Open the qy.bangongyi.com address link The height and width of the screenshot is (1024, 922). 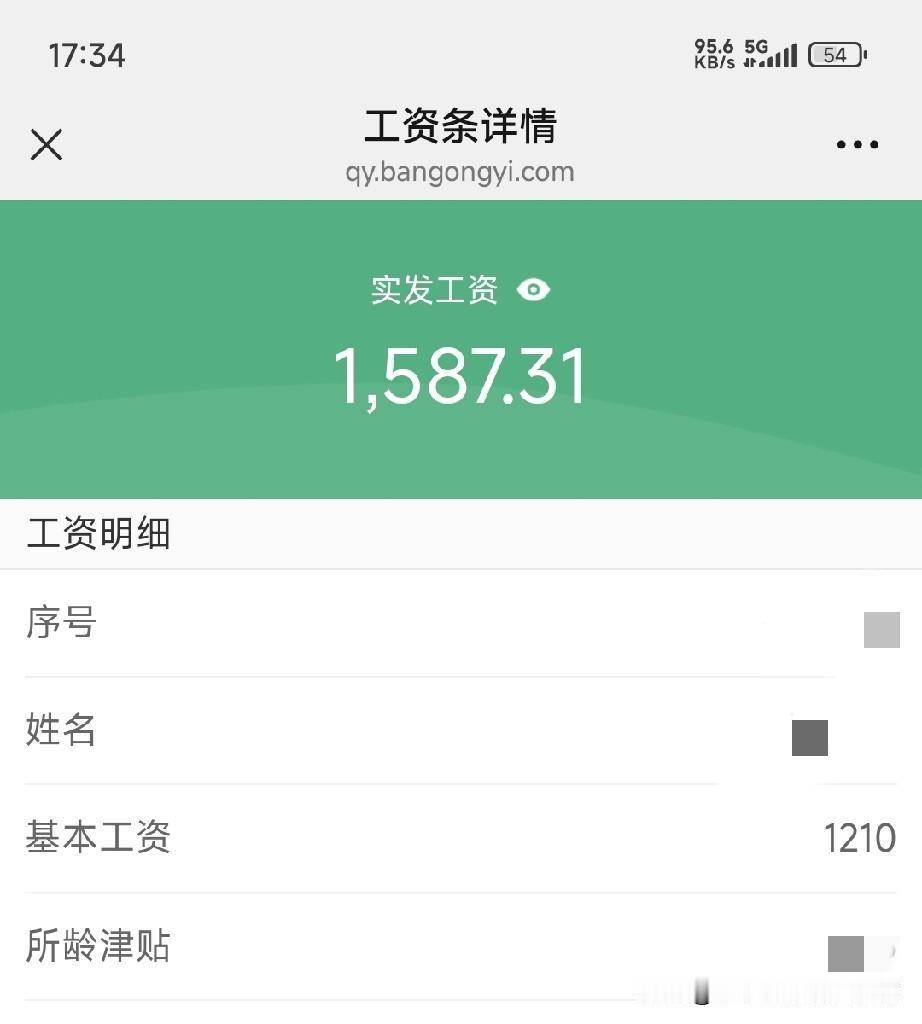461,172
